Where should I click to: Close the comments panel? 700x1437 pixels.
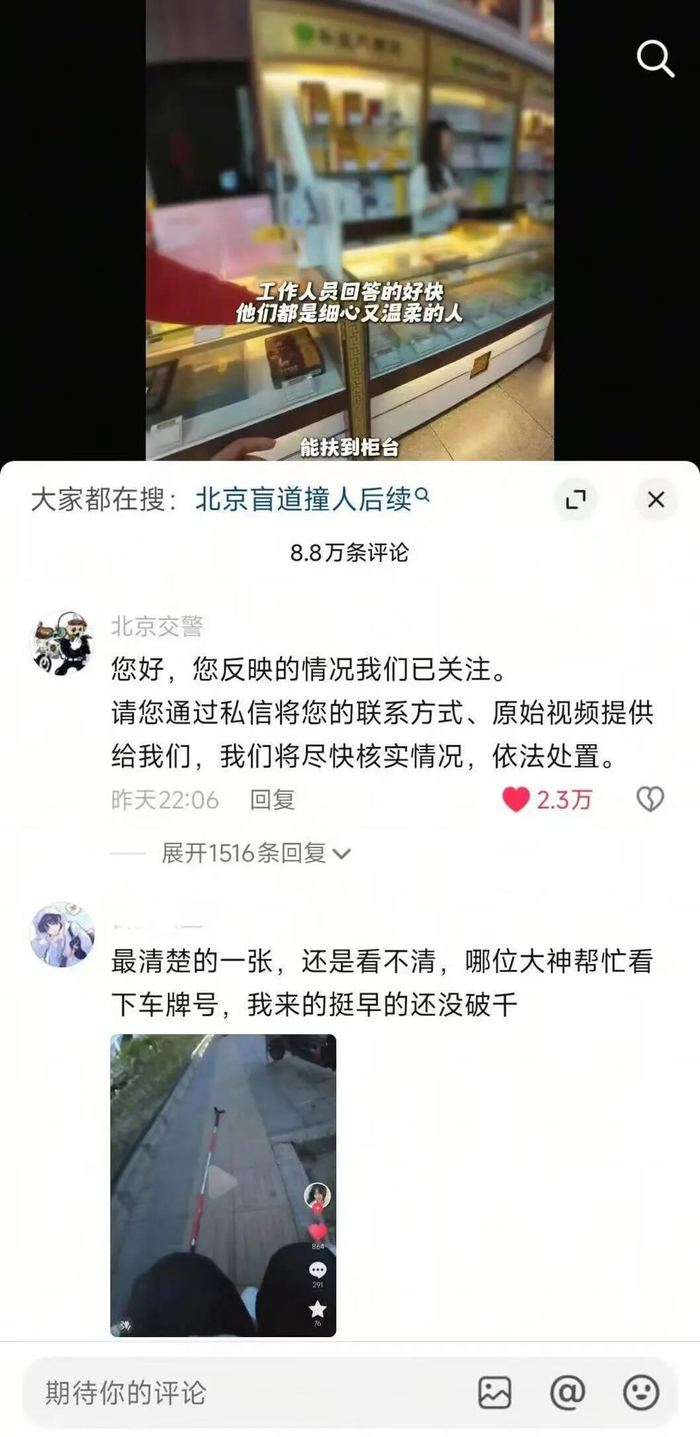[656, 500]
